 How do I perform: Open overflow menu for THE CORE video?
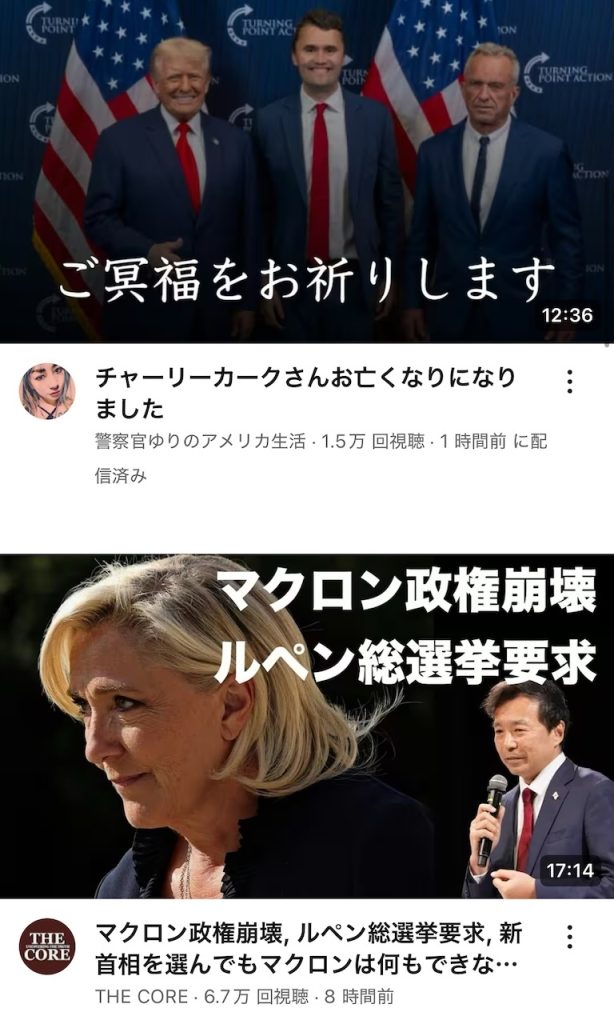[569, 937]
